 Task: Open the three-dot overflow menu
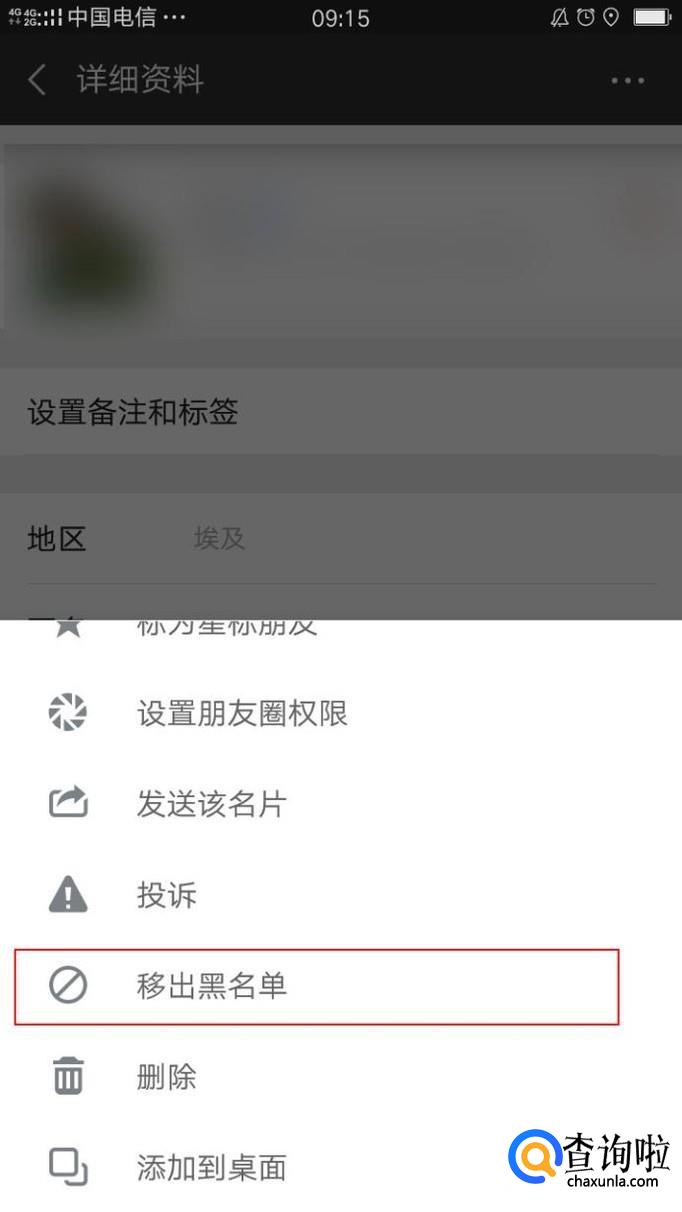click(x=628, y=81)
